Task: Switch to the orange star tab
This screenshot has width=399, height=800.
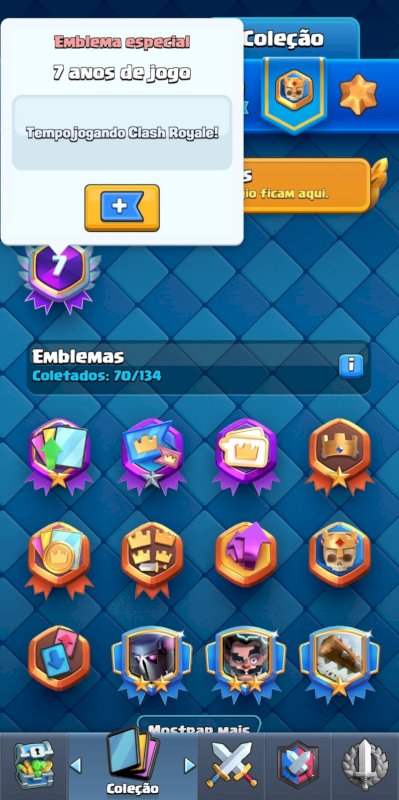Action: tap(358, 95)
